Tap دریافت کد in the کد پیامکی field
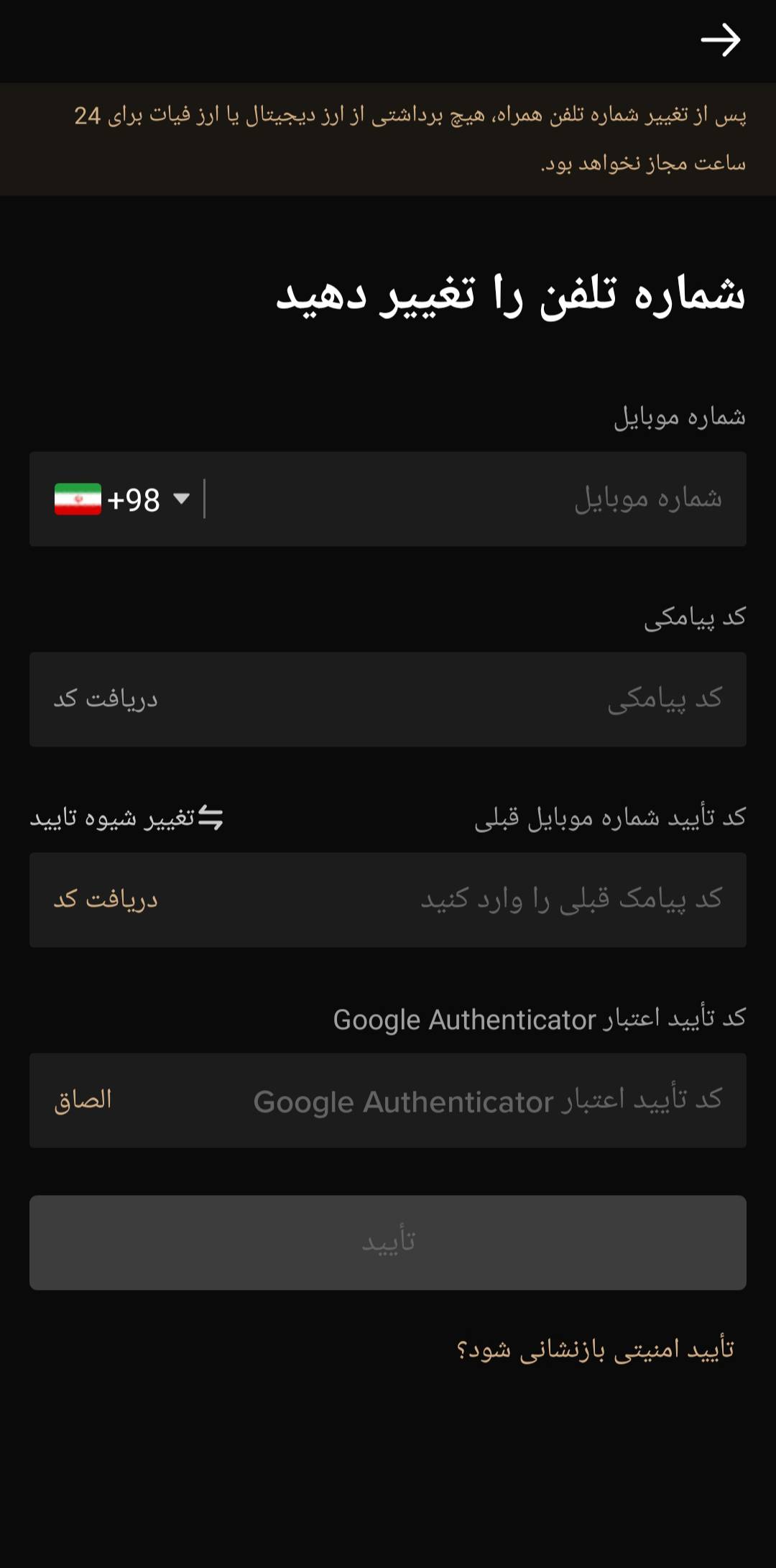The width and height of the screenshot is (776, 1568). [106, 699]
